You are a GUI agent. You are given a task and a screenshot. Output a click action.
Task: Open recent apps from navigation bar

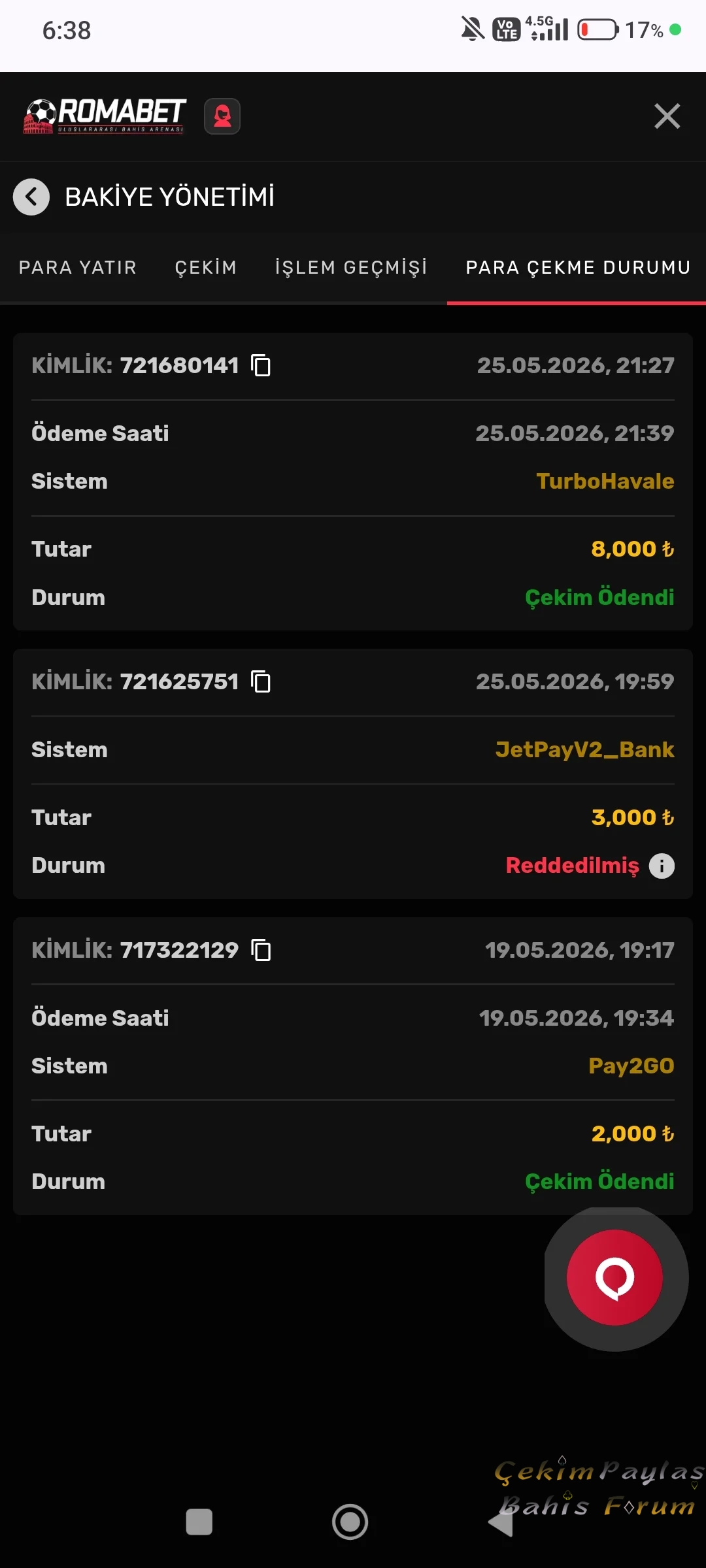(199, 1522)
